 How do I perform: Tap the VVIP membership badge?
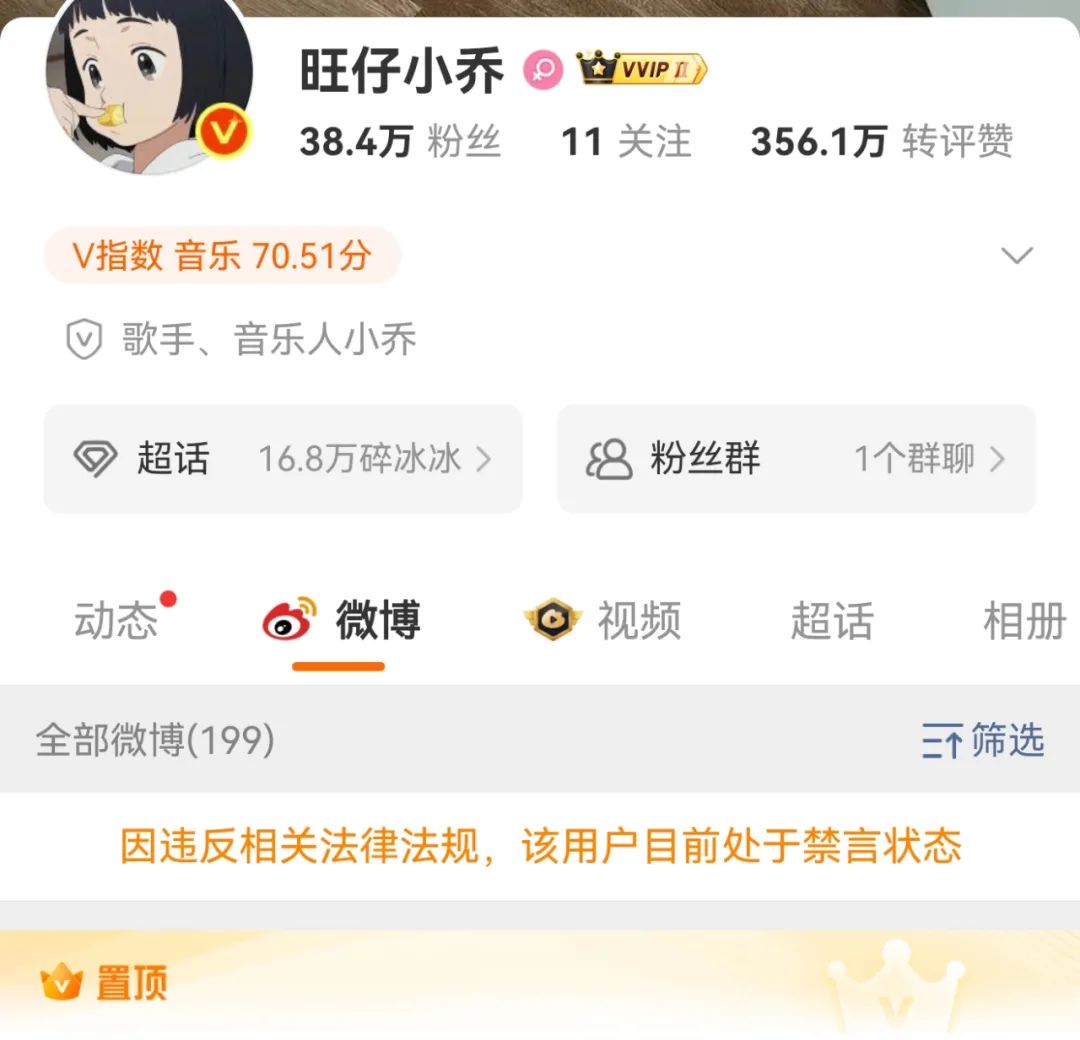[x=642, y=70]
